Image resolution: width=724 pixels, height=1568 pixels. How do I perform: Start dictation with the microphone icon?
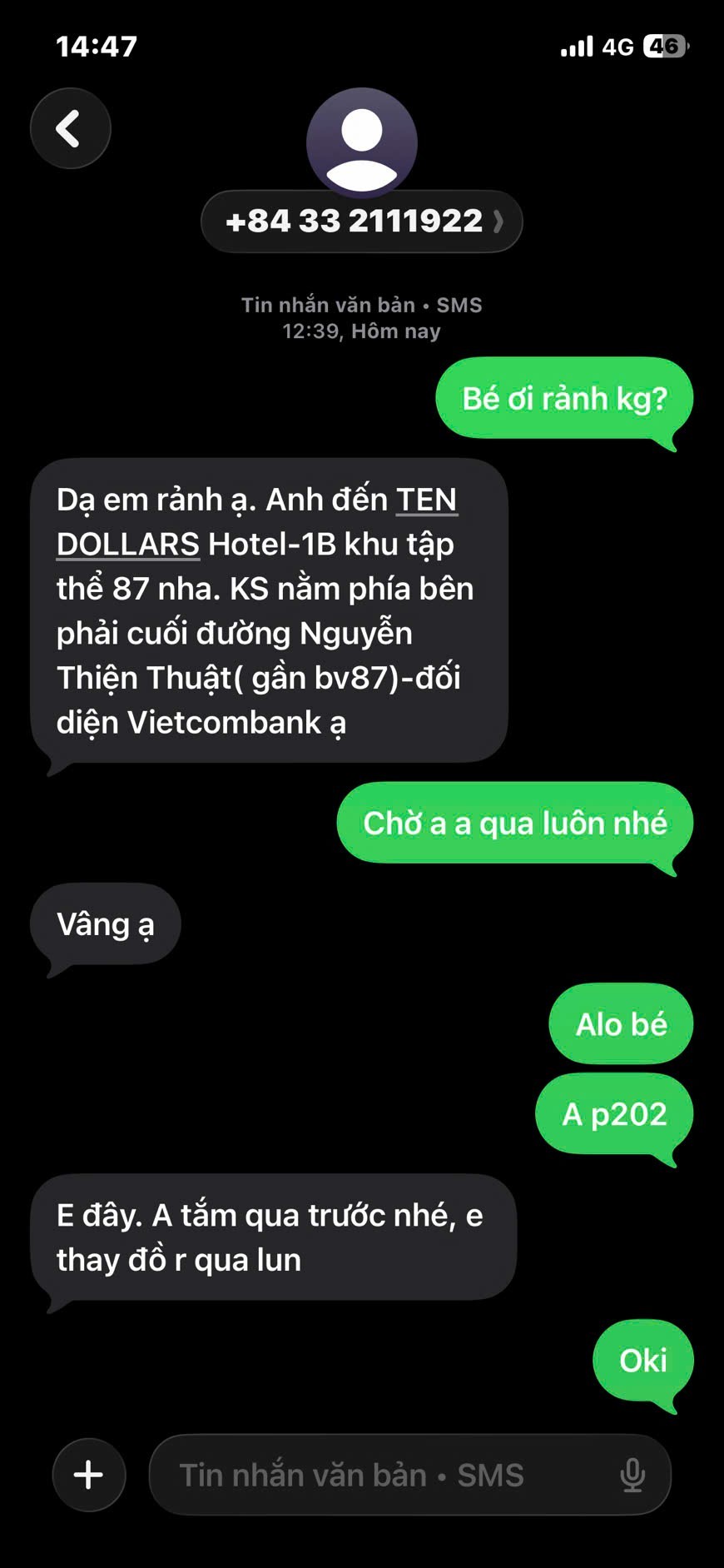pos(632,1475)
